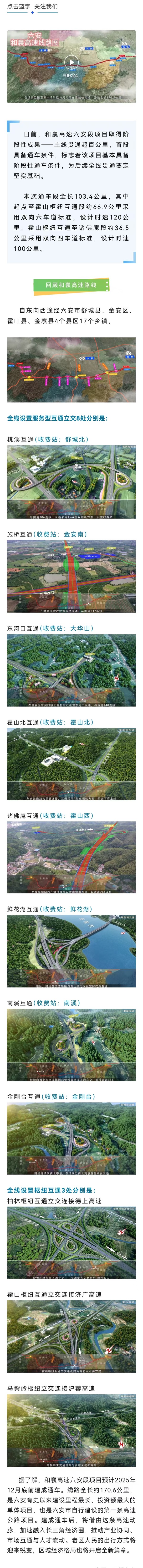Image resolution: width=143 pixels, height=1568 pixels.
Task: Enlarge the 桃溪互通 interchange image
Action: pos(71,482)
